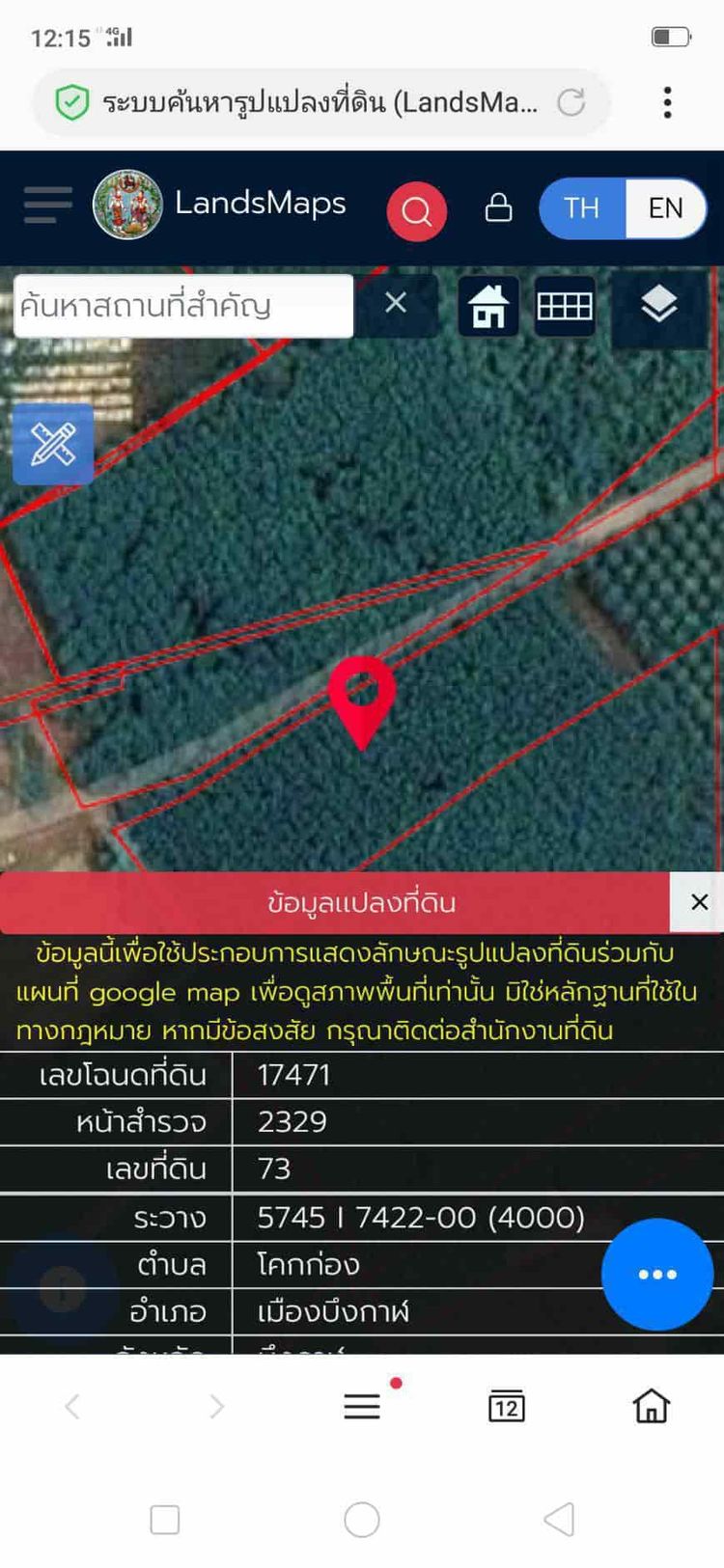Tap the system back triangle button
This screenshot has width=724, height=1568.
click(x=559, y=1520)
